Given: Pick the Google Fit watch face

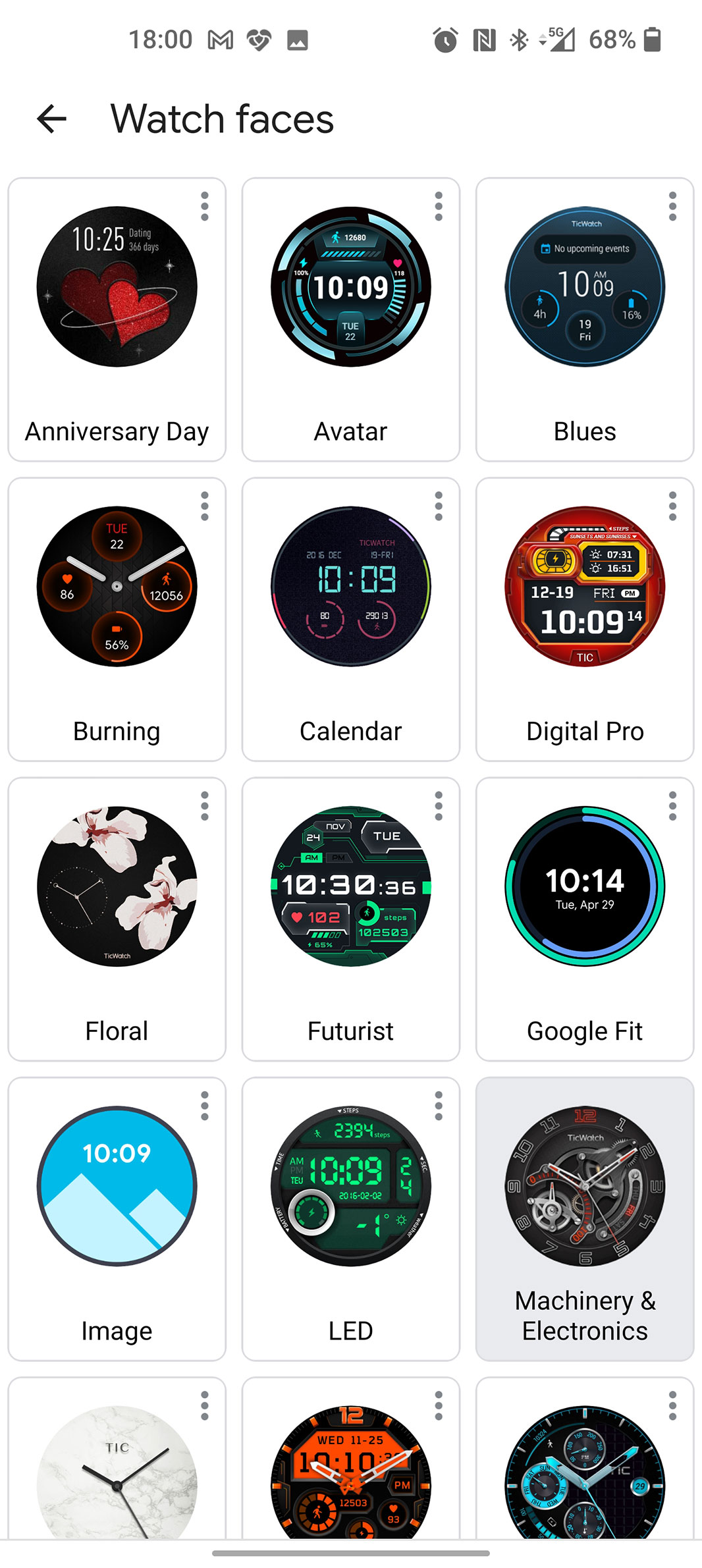Looking at the screenshot, I should (x=584, y=887).
